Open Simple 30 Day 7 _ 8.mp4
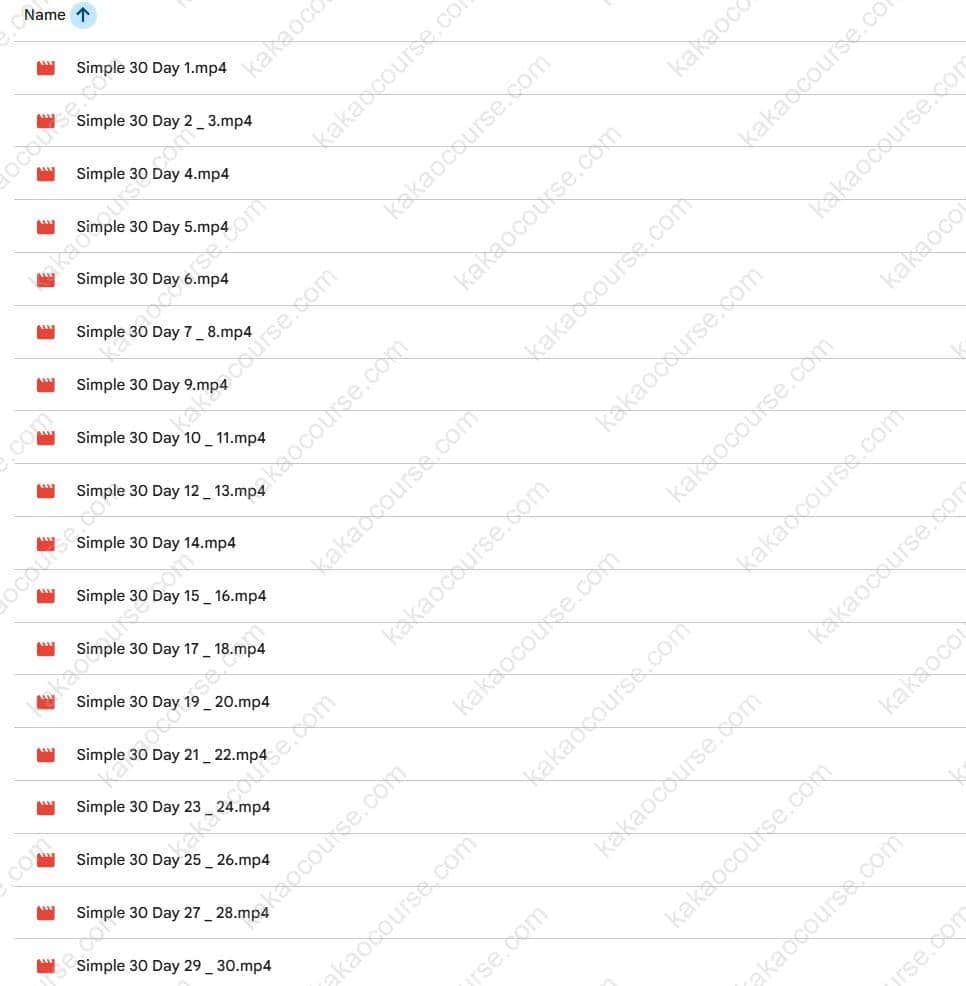Screen dimensions: 966x986 pyautogui.click(x=164, y=332)
